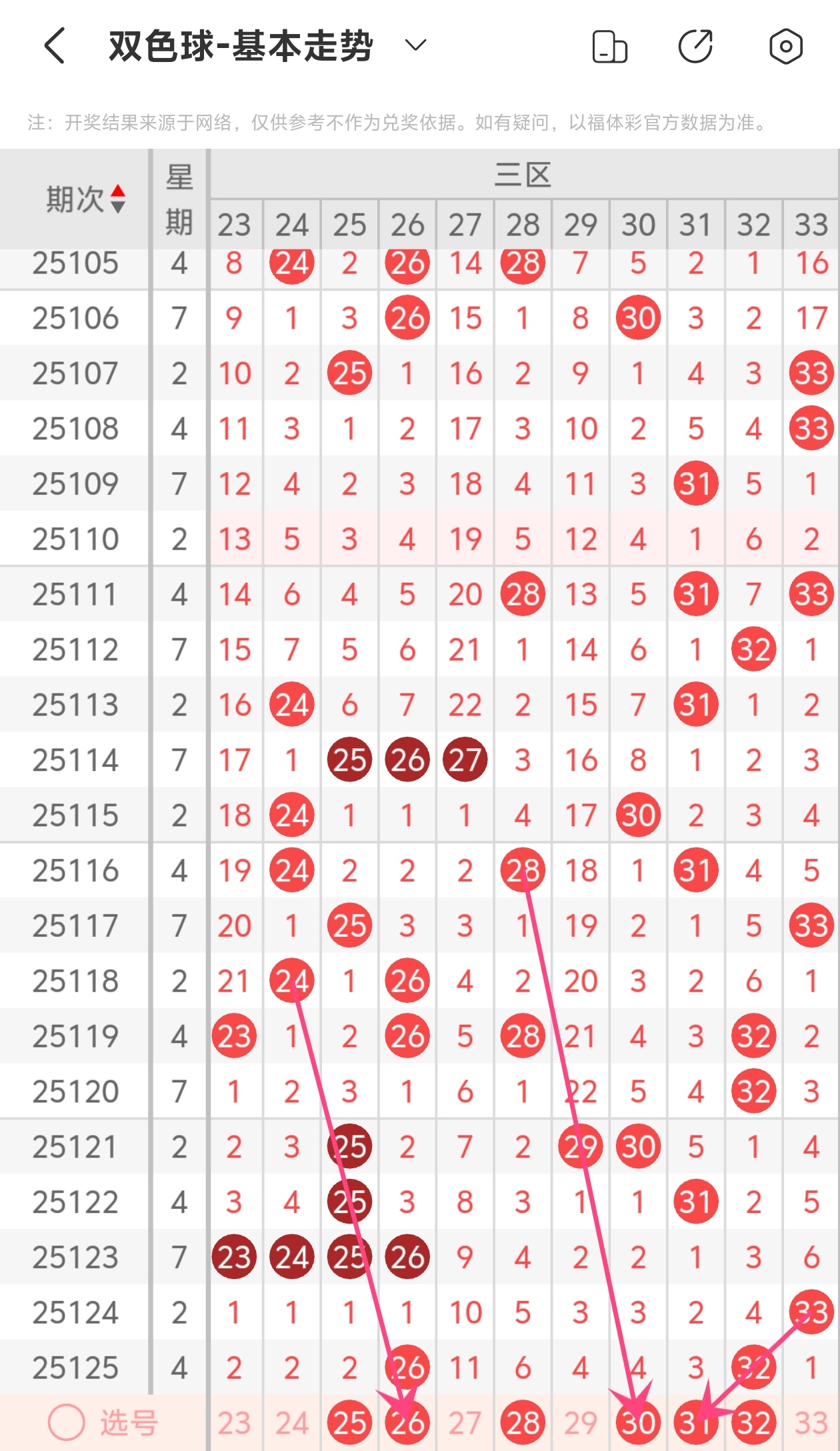Tap the device icon beside the share icon

609,47
